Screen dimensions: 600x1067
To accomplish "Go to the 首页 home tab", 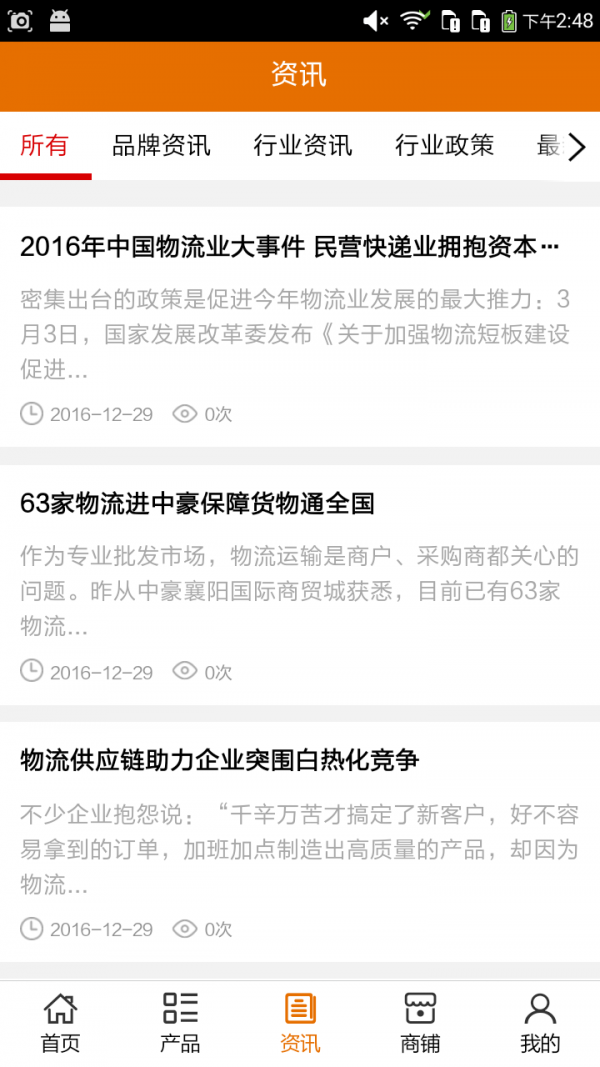I will tap(60, 1023).
